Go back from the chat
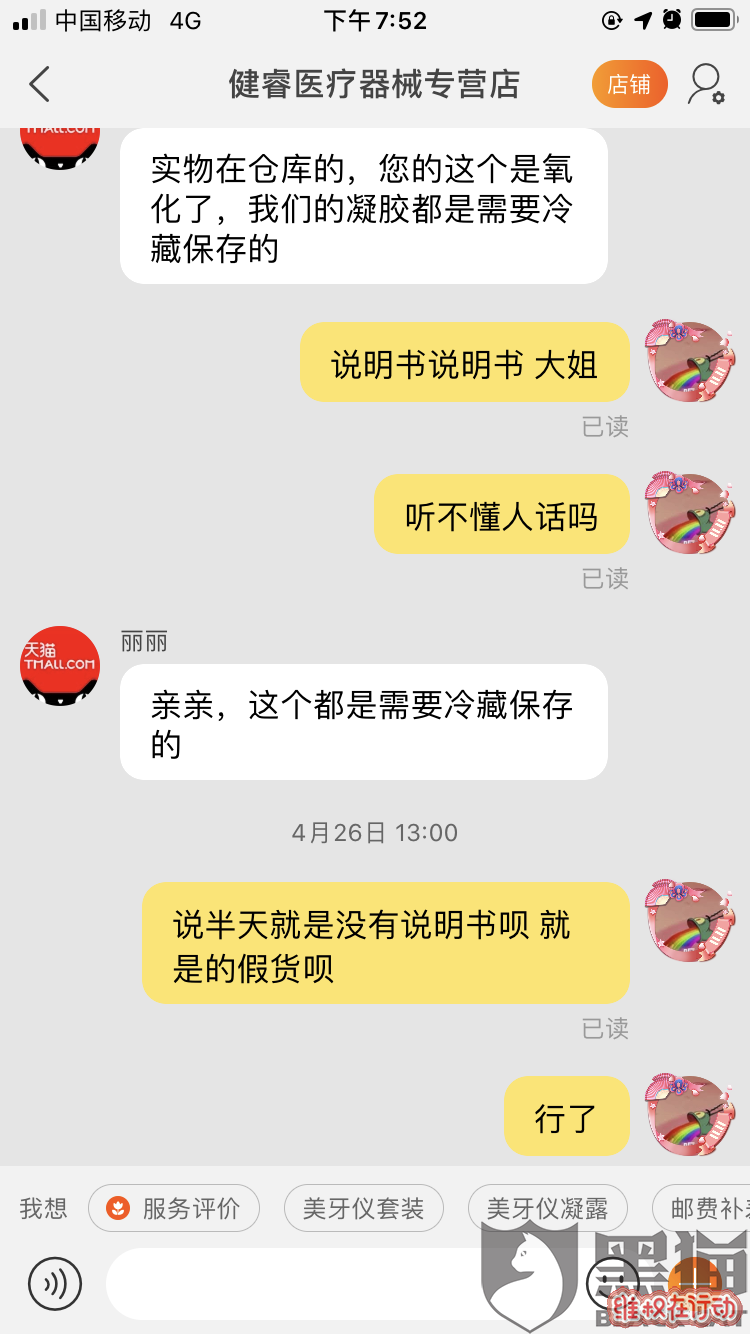 point(40,85)
